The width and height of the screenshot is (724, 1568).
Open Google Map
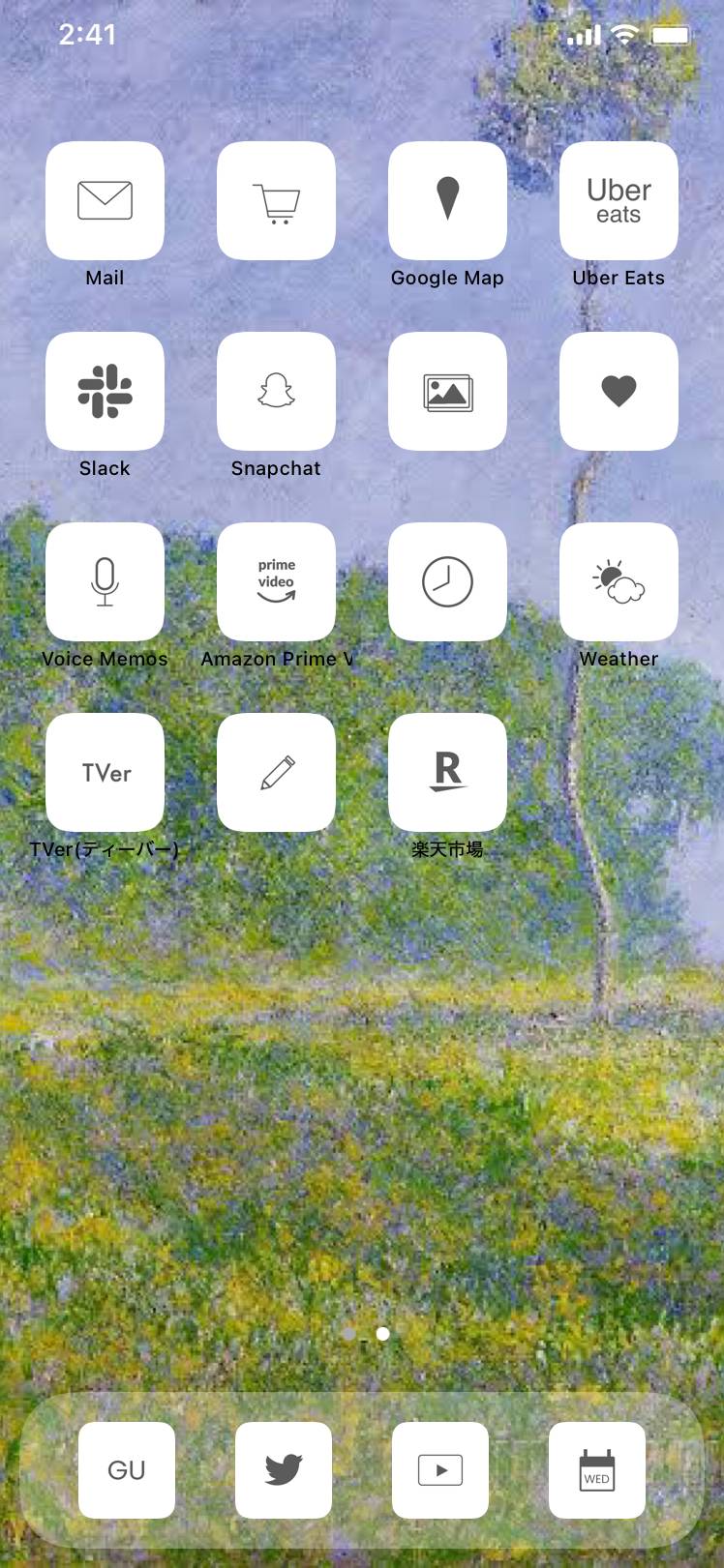pos(447,200)
